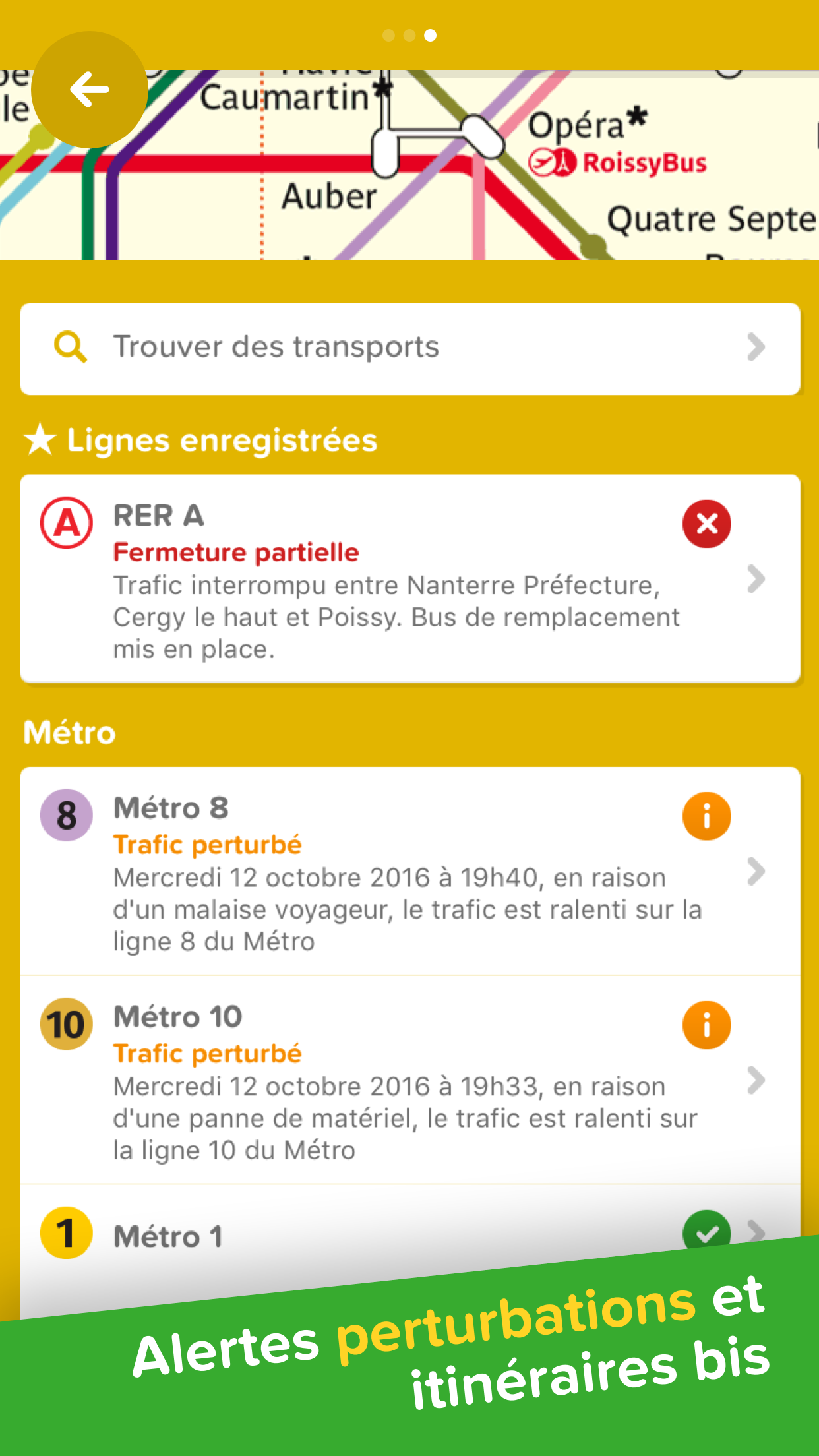The image size is (819, 1456).
Task: Tap the back arrow button
Action: click(x=90, y=90)
